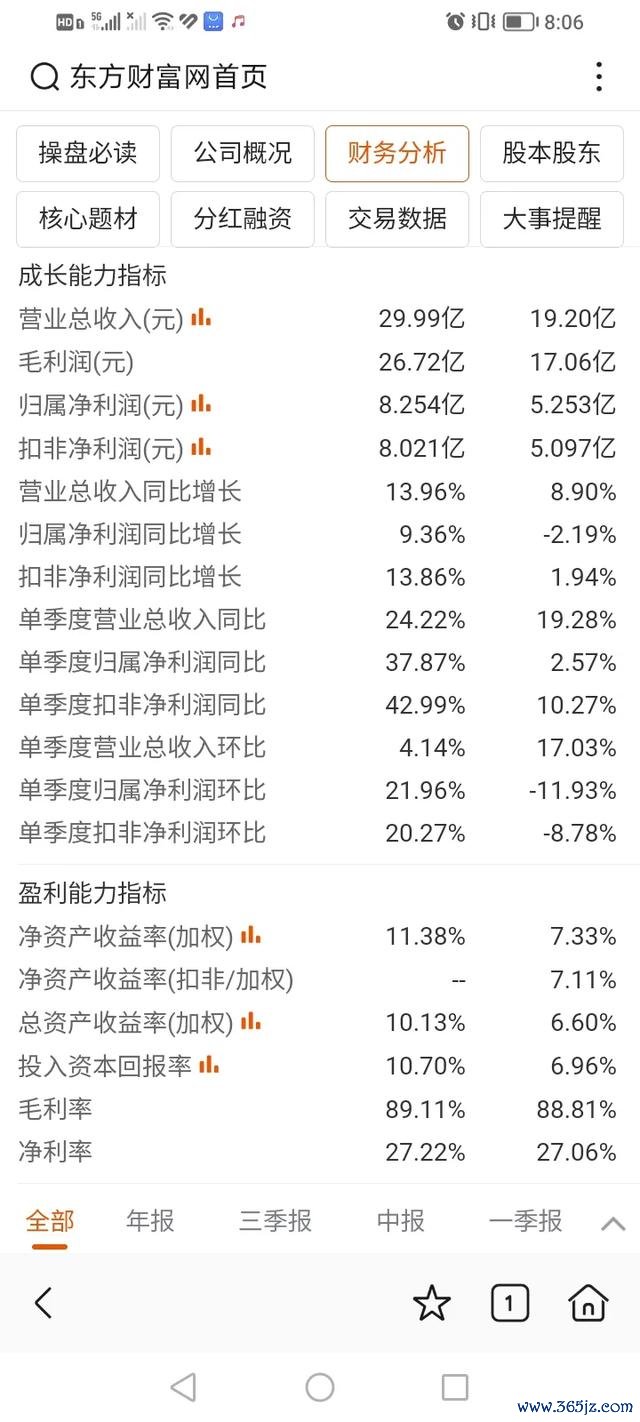
Task: Switch to 交易数据
Action: click(397, 218)
